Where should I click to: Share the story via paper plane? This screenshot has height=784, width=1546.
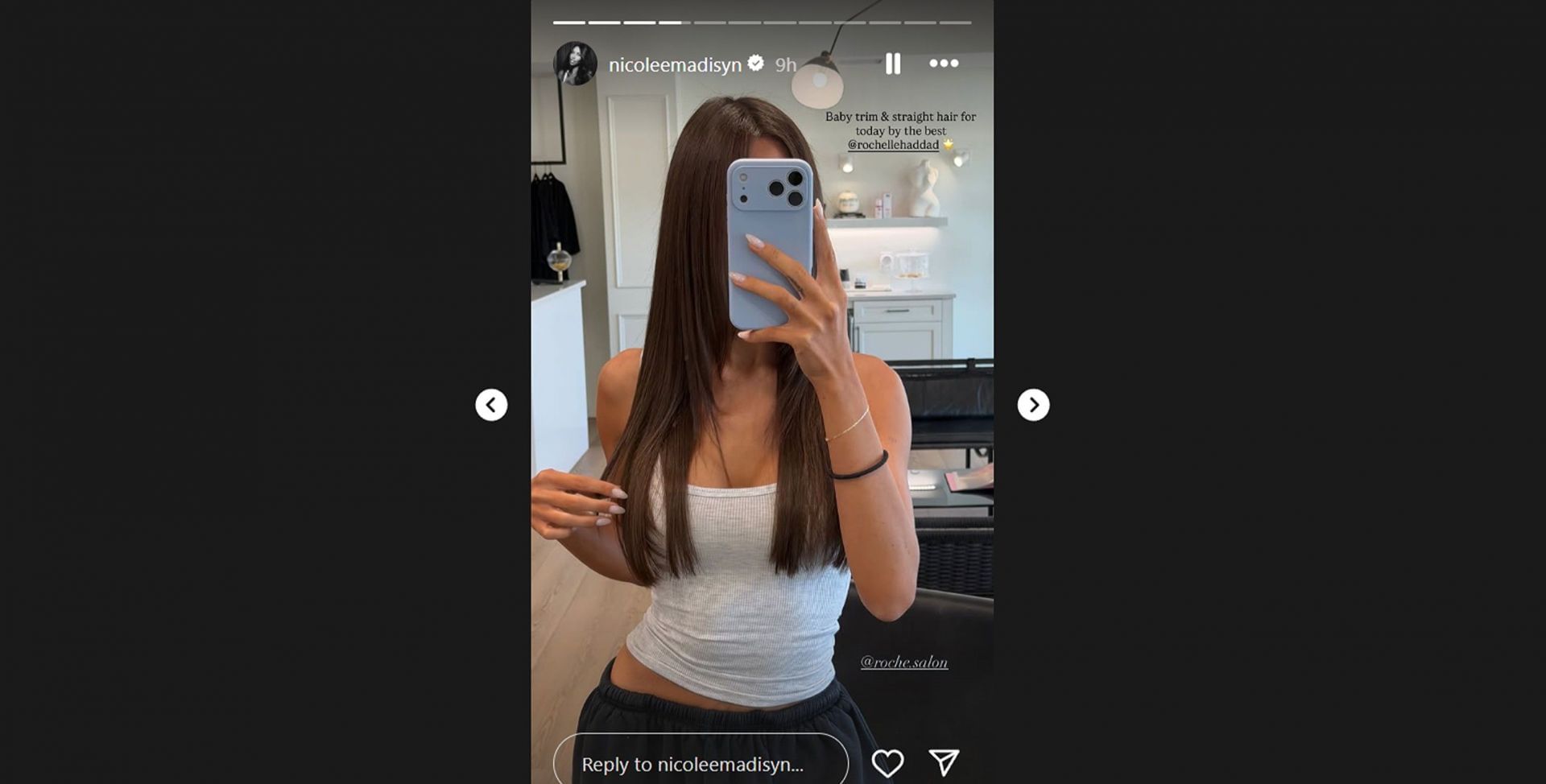point(944,762)
